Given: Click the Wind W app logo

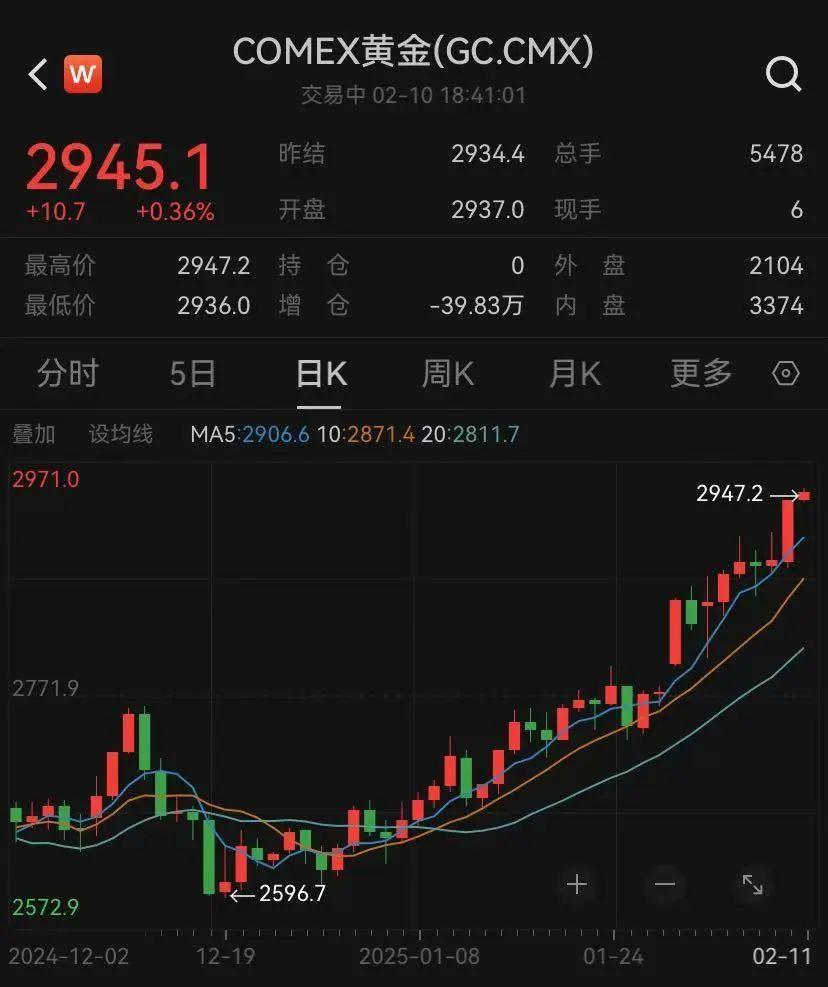Looking at the screenshot, I should 82,73.
